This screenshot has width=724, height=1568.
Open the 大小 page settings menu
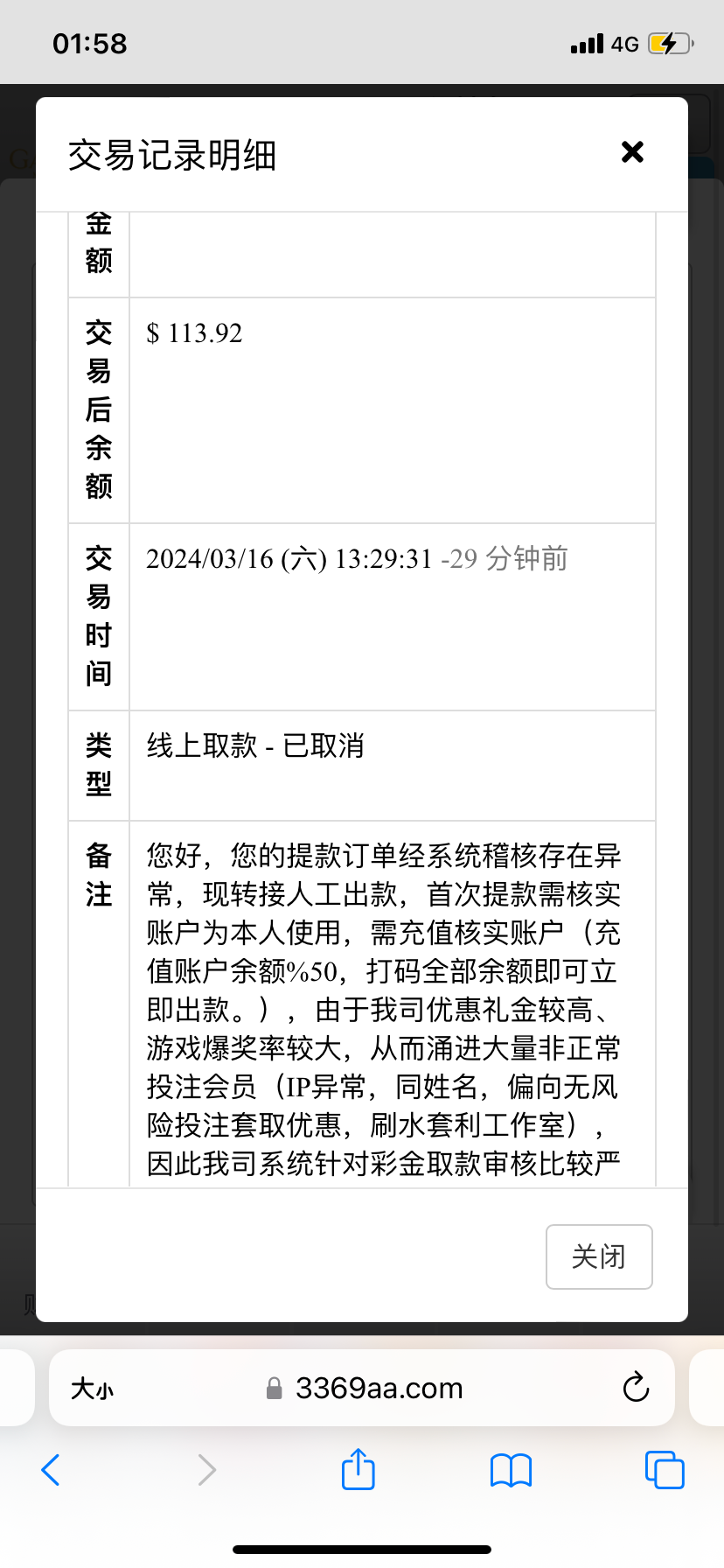92,1388
